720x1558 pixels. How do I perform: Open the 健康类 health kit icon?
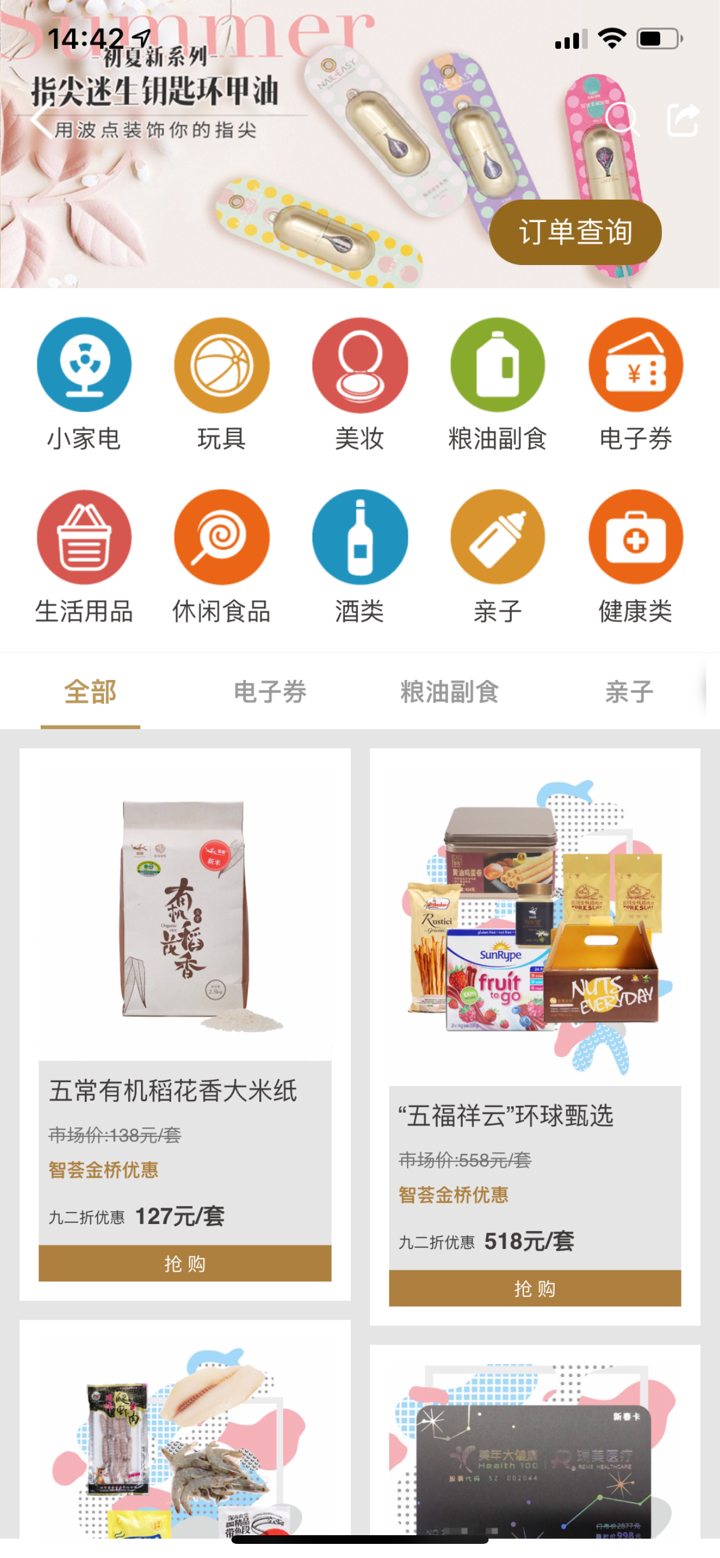pos(635,536)
